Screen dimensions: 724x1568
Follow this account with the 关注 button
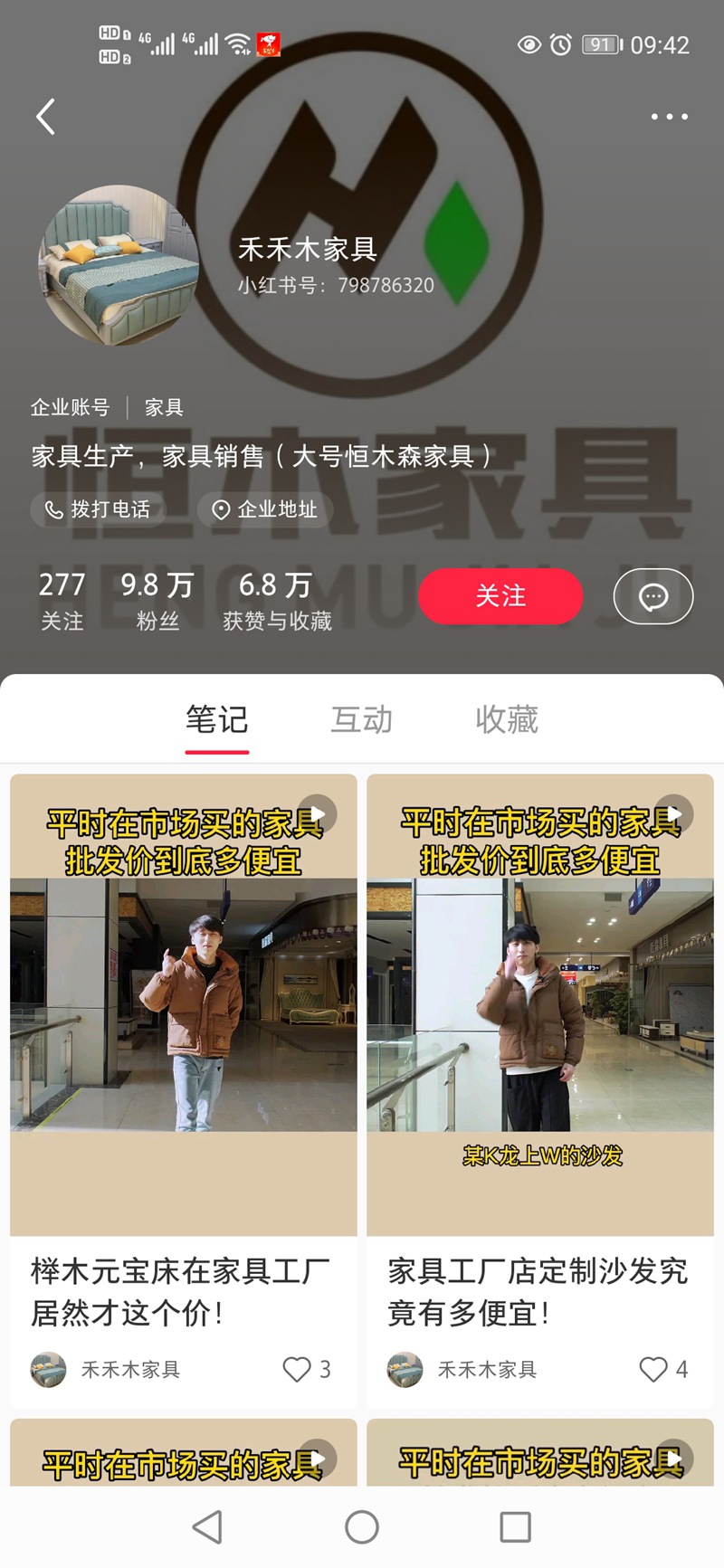(500, 596)
